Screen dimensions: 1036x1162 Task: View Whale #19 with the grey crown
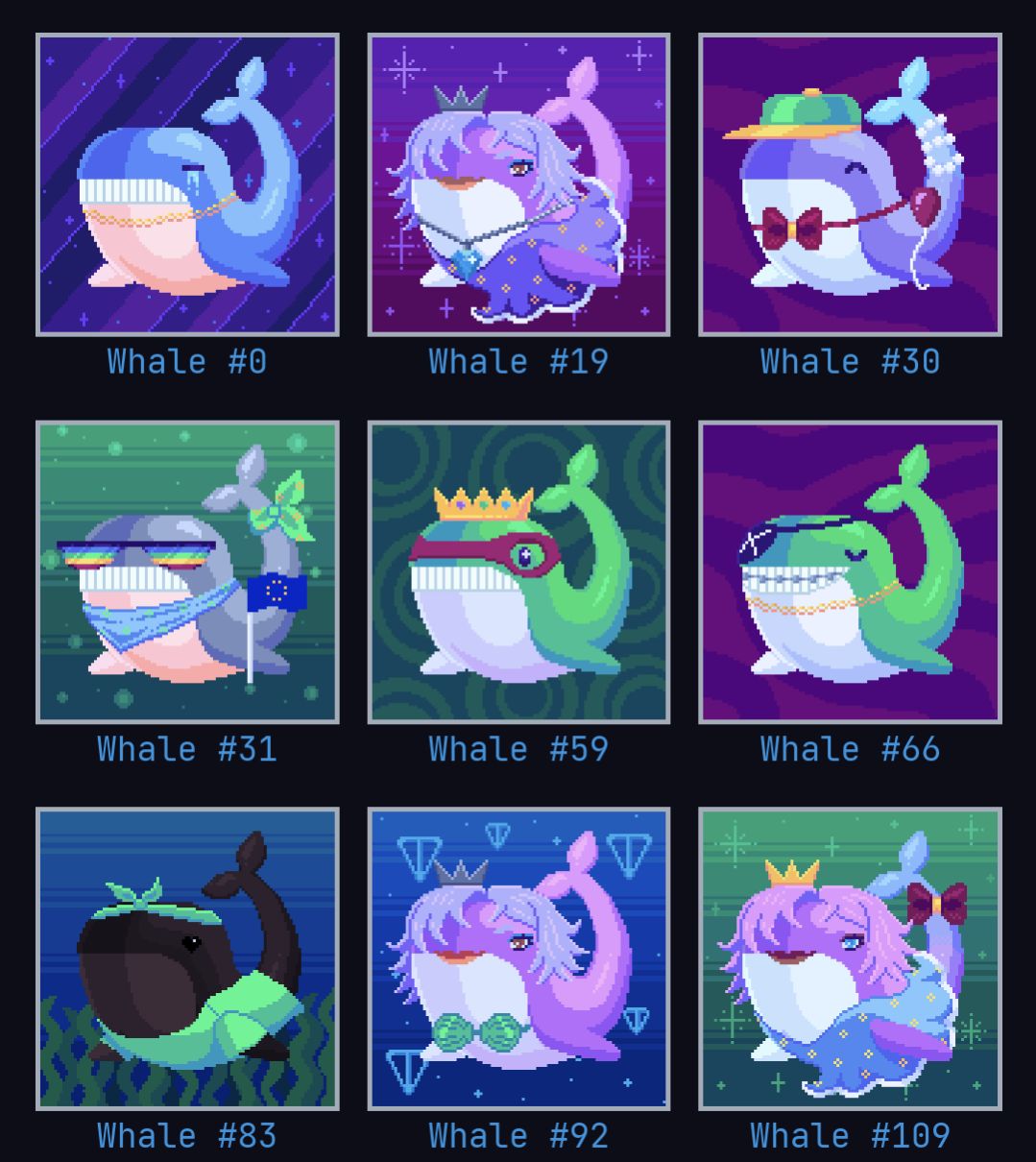tap(518, 185)
